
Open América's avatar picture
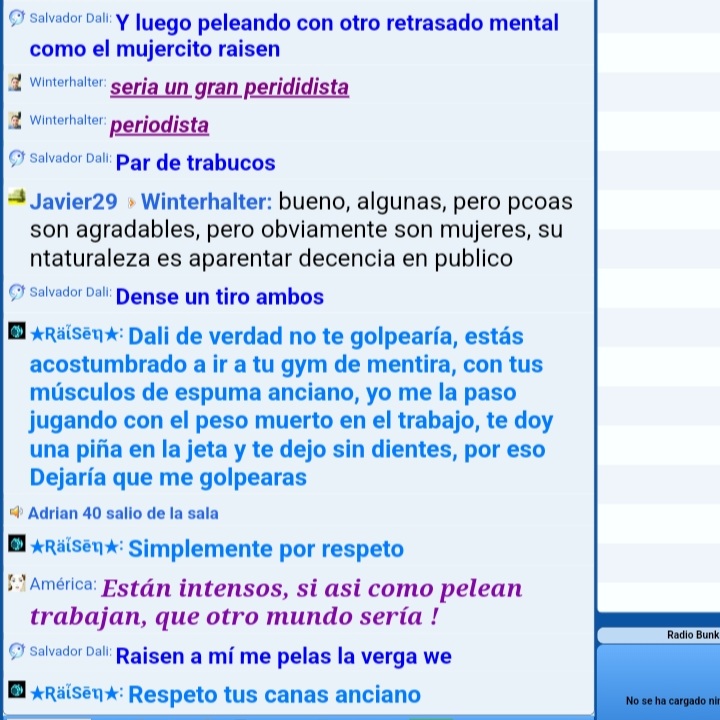click(x=17, y=583)
